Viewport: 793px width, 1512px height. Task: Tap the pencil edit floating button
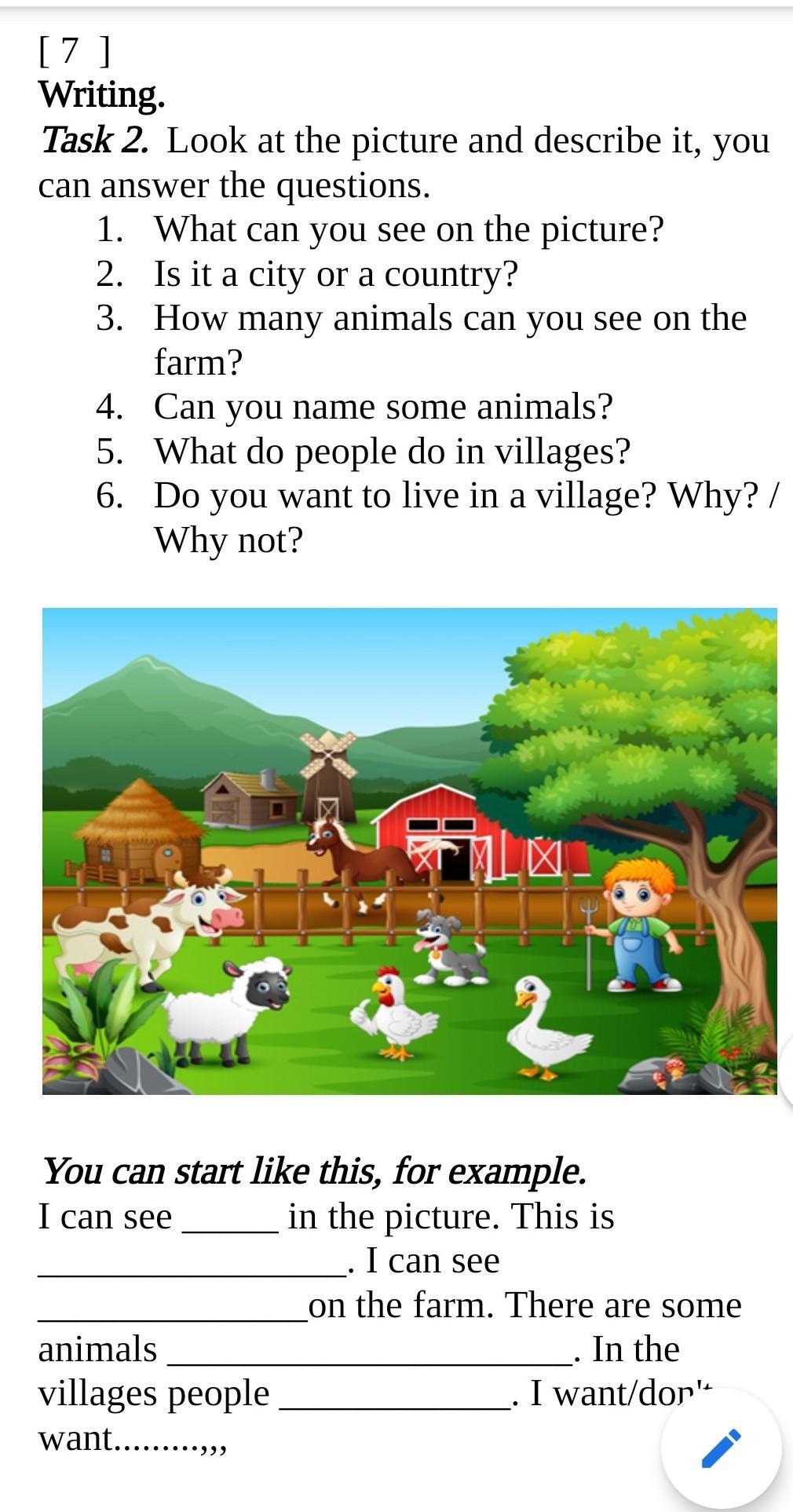[721, 1448]
